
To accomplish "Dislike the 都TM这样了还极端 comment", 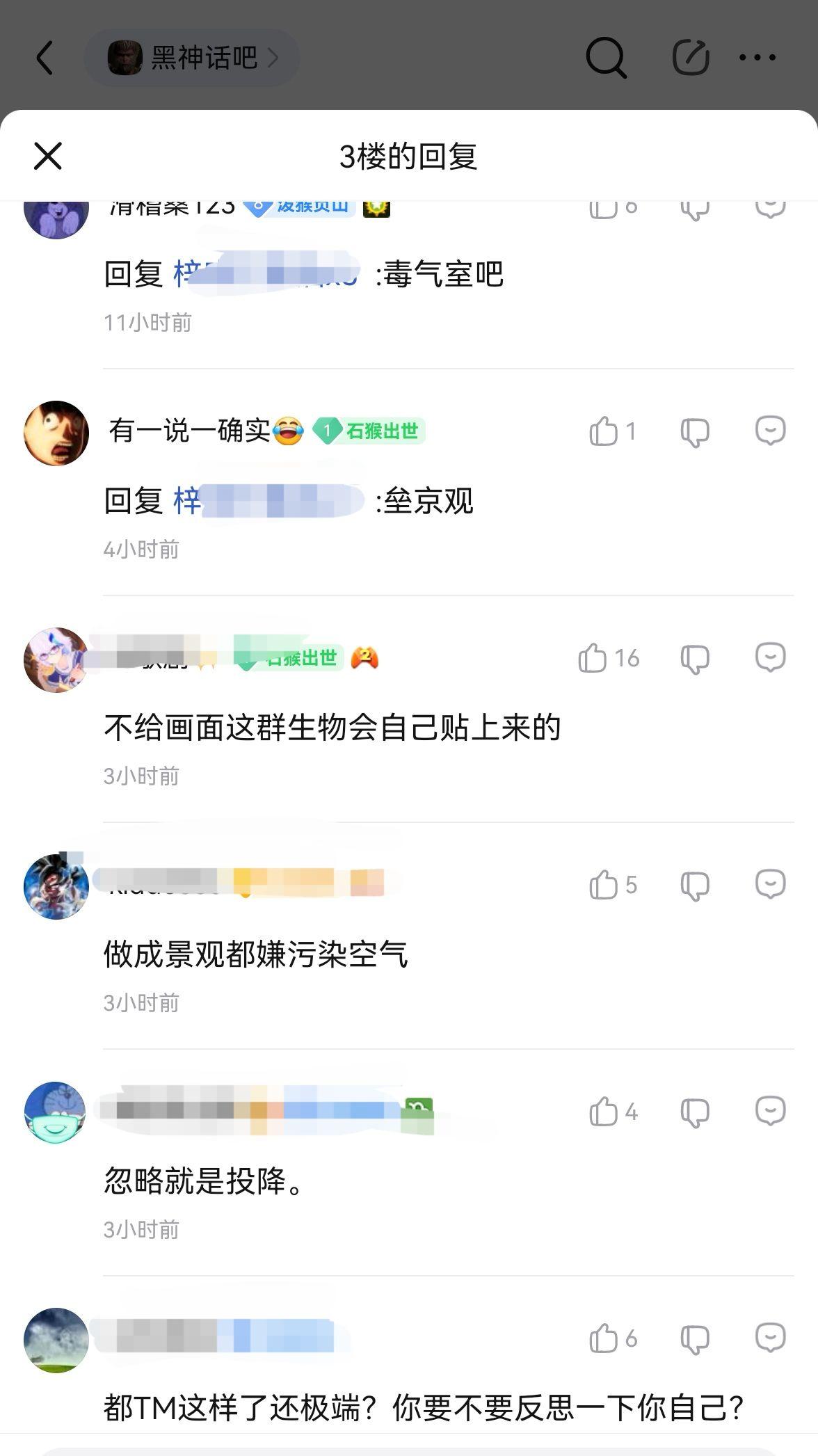I will [x=694, y=1339].
